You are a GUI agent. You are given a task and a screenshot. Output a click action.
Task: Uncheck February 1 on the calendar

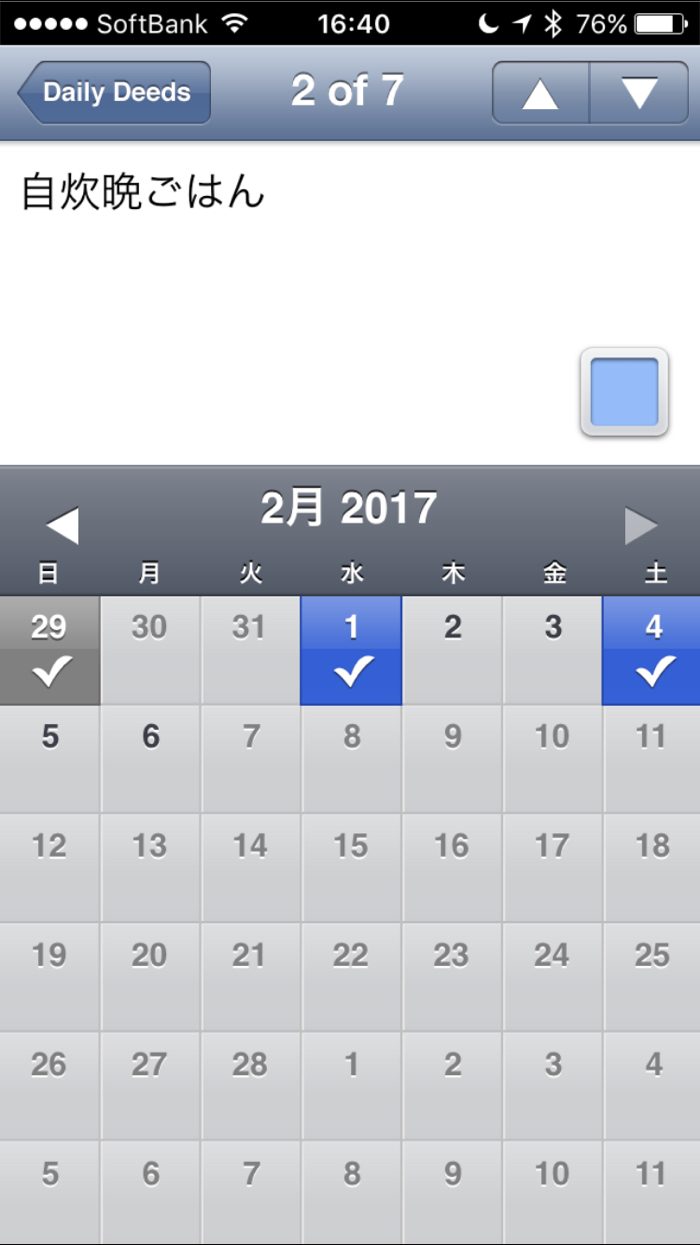coord(351,651)
